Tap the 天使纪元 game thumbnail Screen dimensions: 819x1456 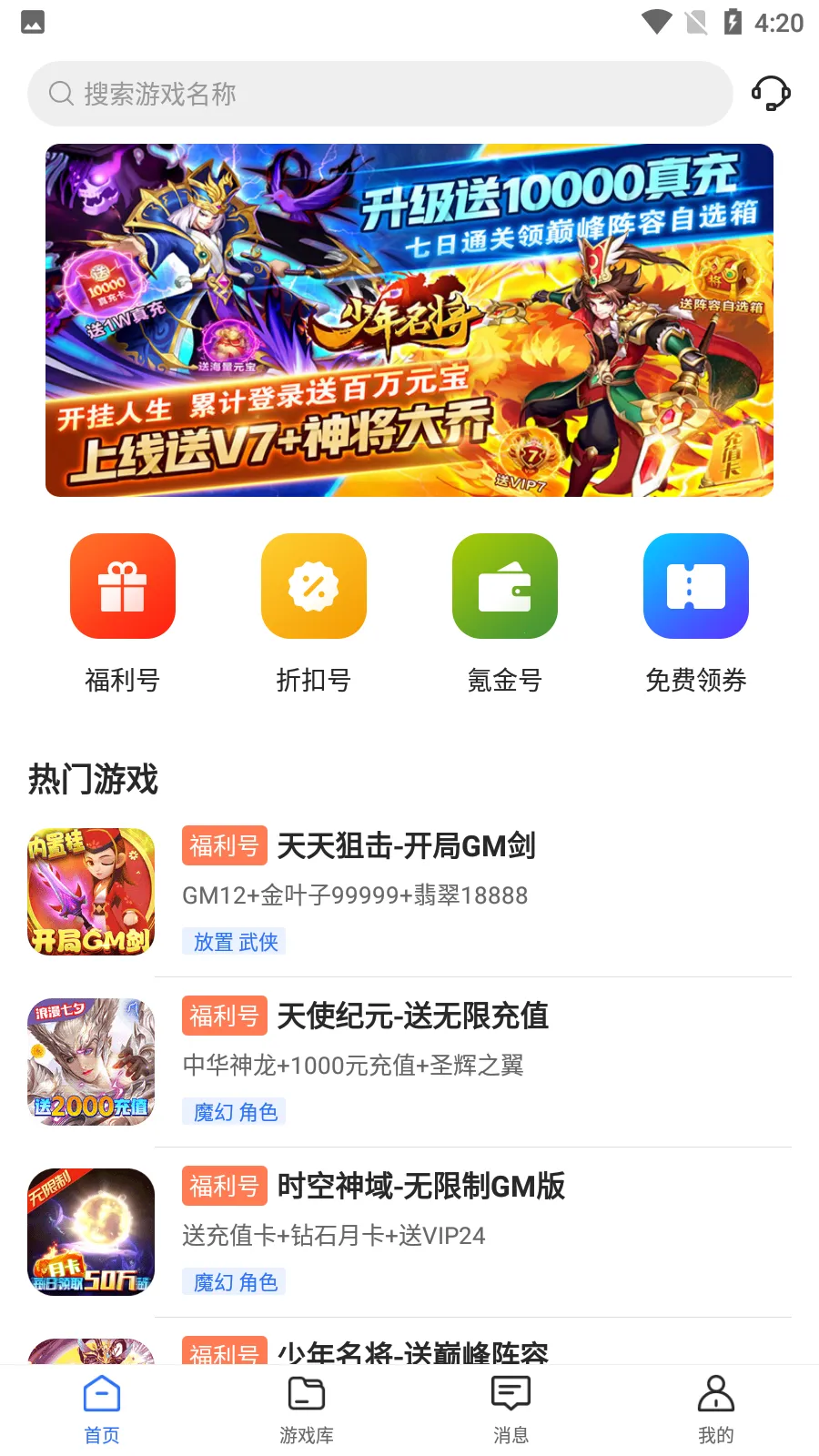[90, 1062]
